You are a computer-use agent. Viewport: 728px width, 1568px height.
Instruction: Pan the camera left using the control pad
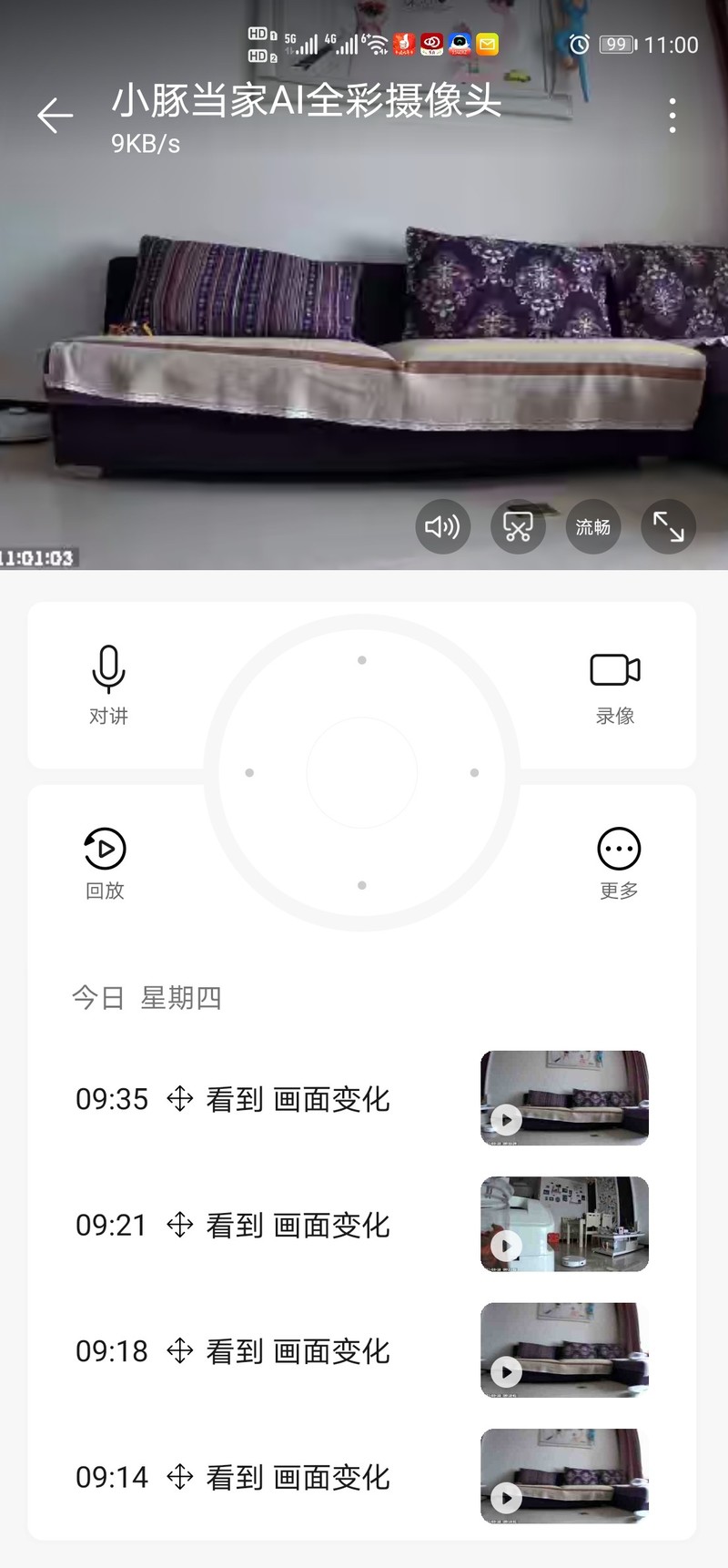click(248, 773)
